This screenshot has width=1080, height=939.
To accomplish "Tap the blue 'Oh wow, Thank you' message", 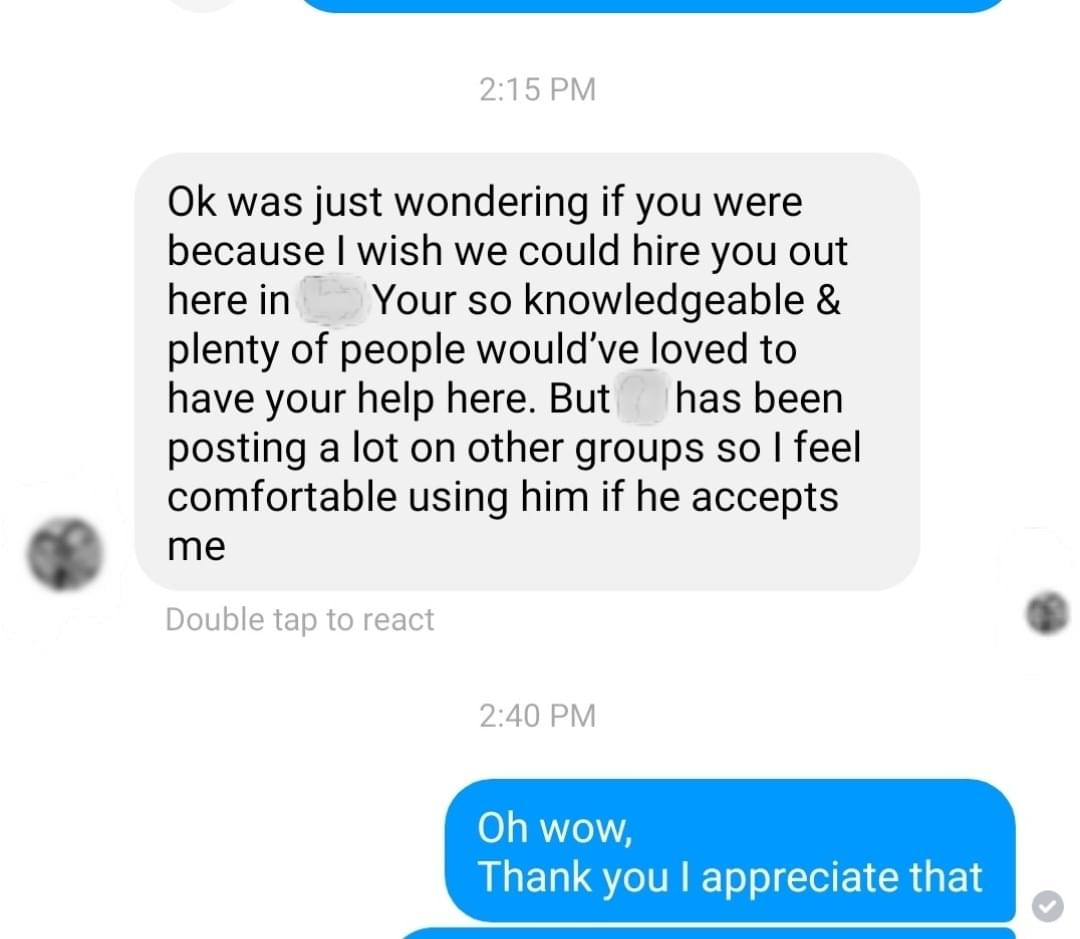I will tap(730, 851).
